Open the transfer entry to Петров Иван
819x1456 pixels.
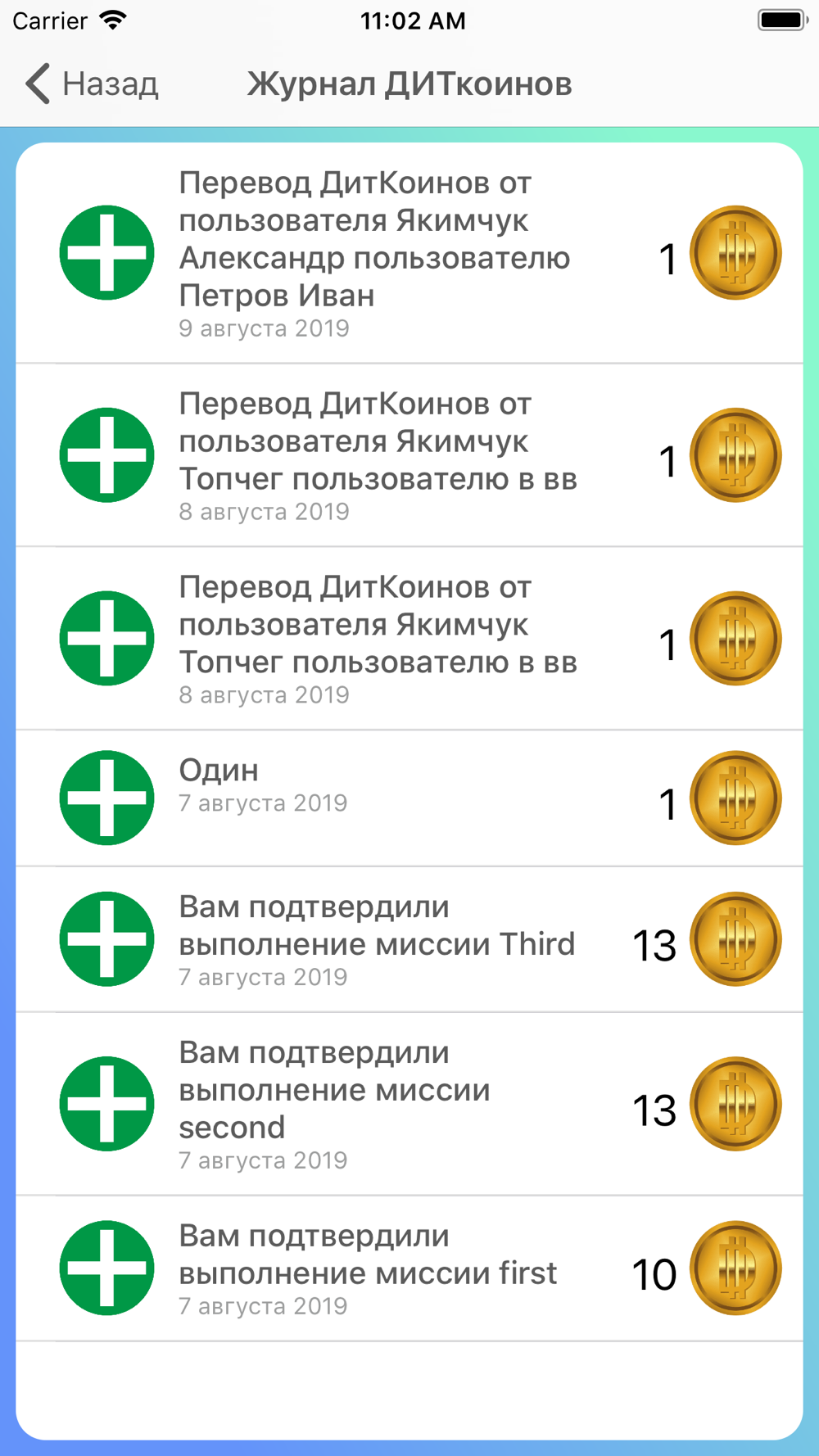409,253
